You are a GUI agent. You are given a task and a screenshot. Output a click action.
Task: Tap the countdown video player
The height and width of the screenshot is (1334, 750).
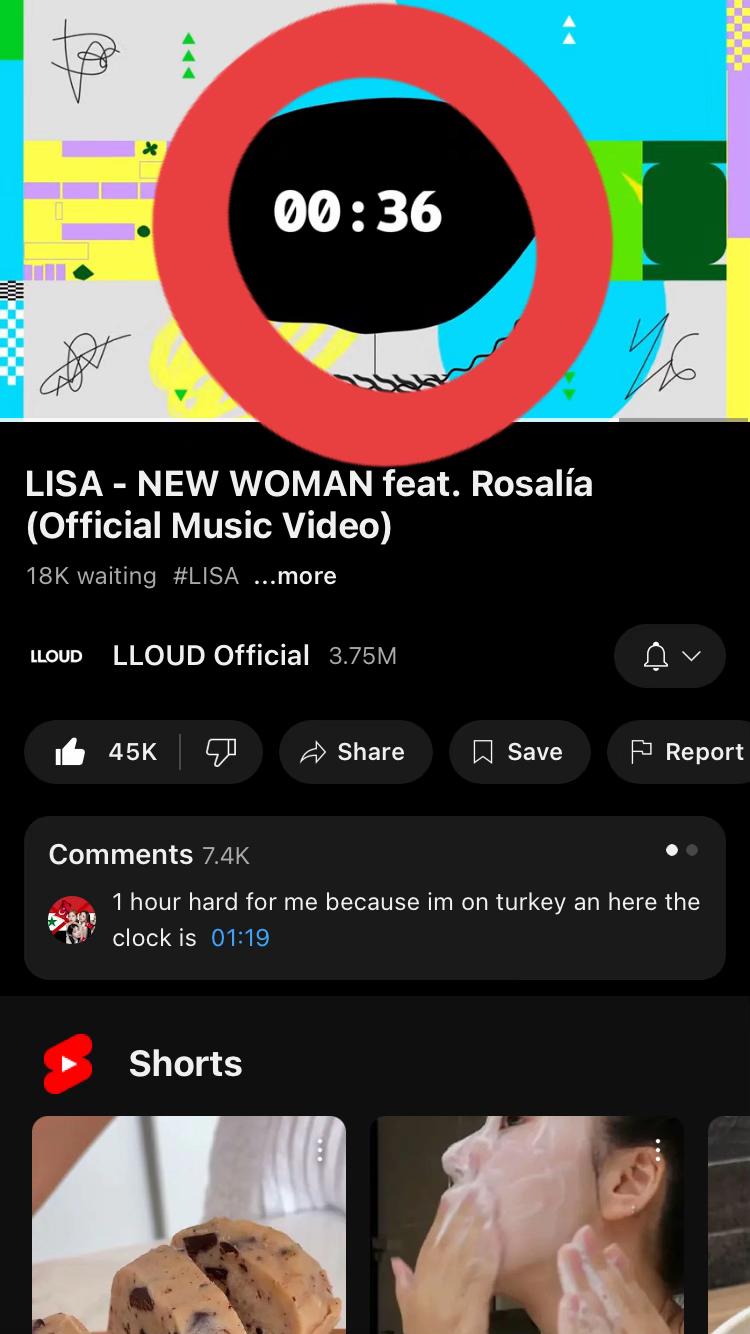coord(374,210)
